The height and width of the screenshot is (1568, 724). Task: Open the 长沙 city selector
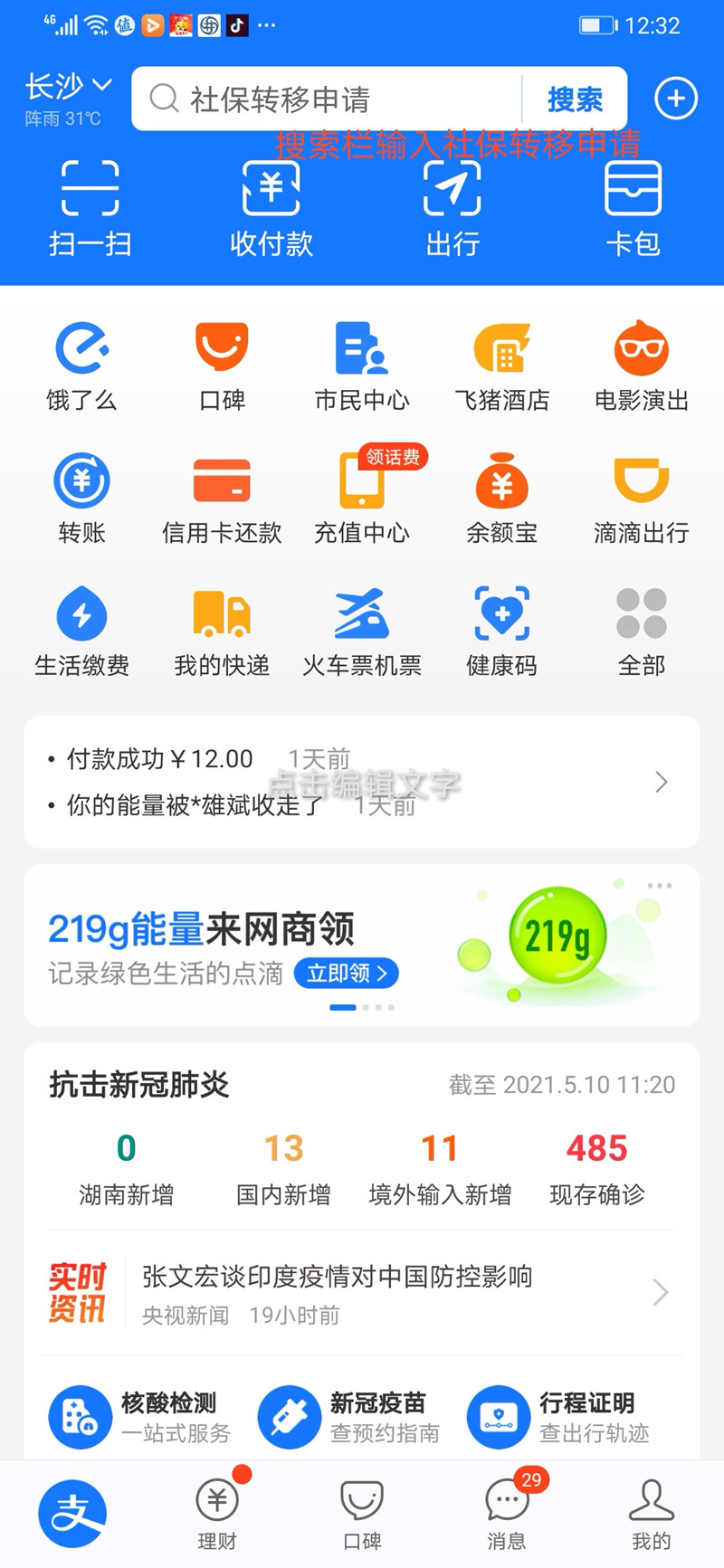click(68, 88)
